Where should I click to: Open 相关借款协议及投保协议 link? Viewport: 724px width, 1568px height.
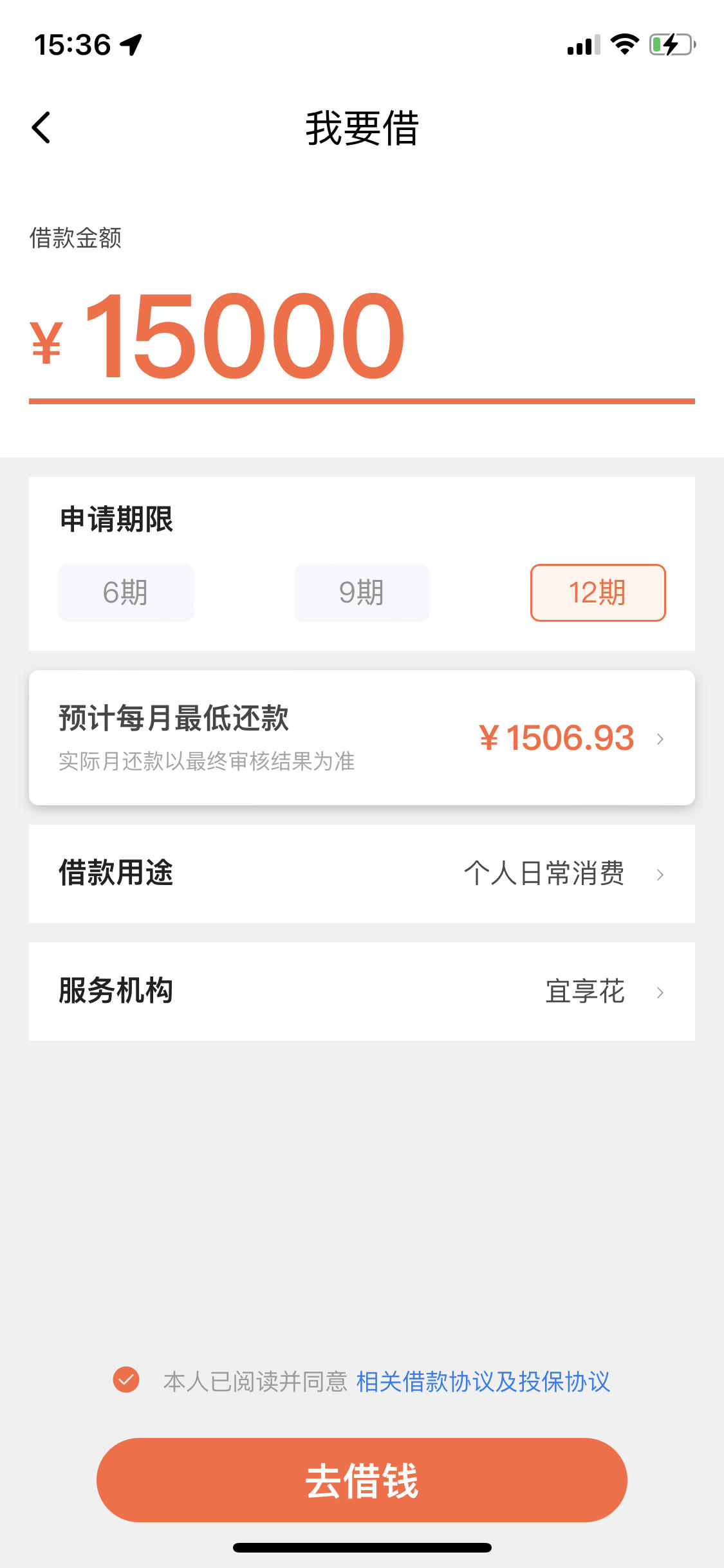click(483, 1381)
